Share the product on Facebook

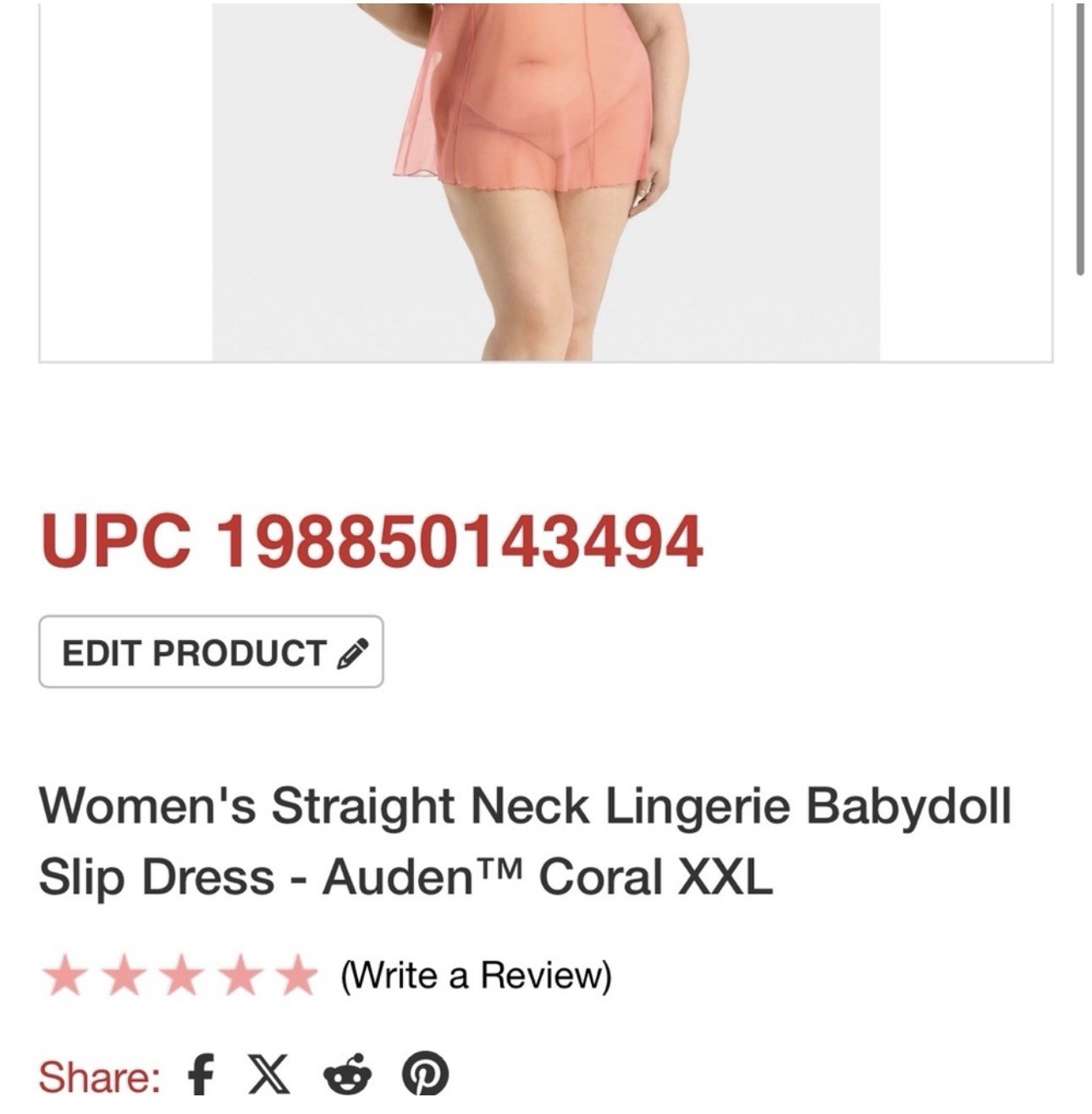click(200, 1076)
